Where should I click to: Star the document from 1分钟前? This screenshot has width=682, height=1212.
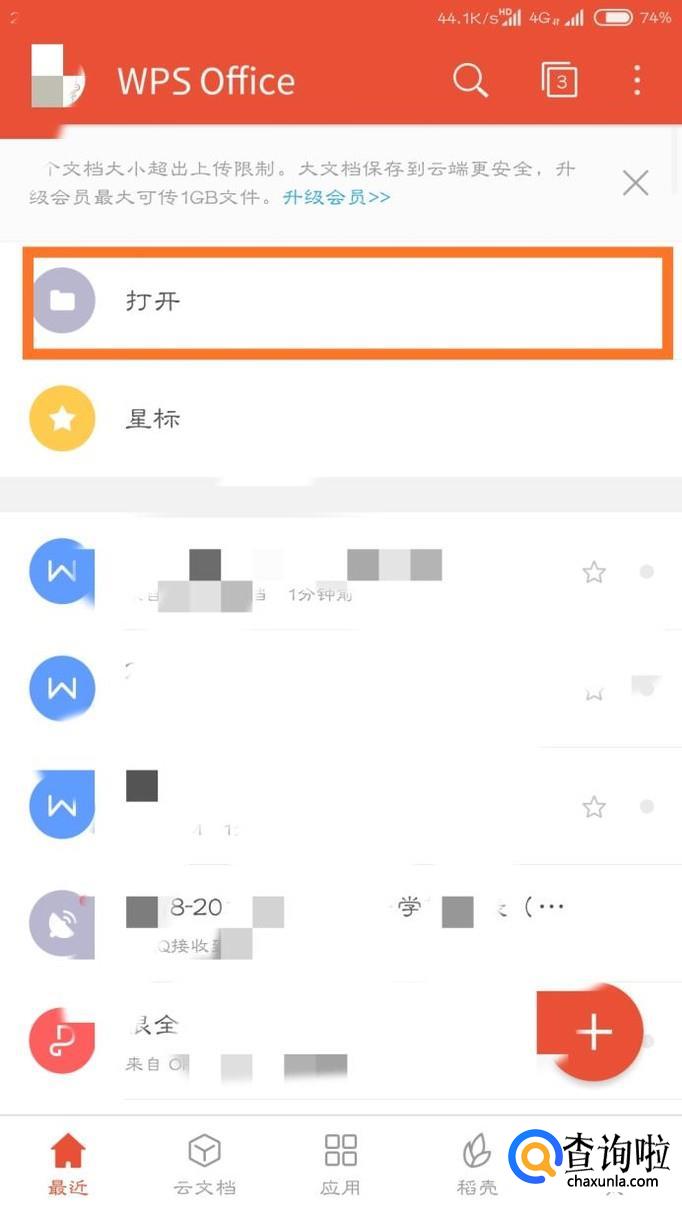click(594, 572)
